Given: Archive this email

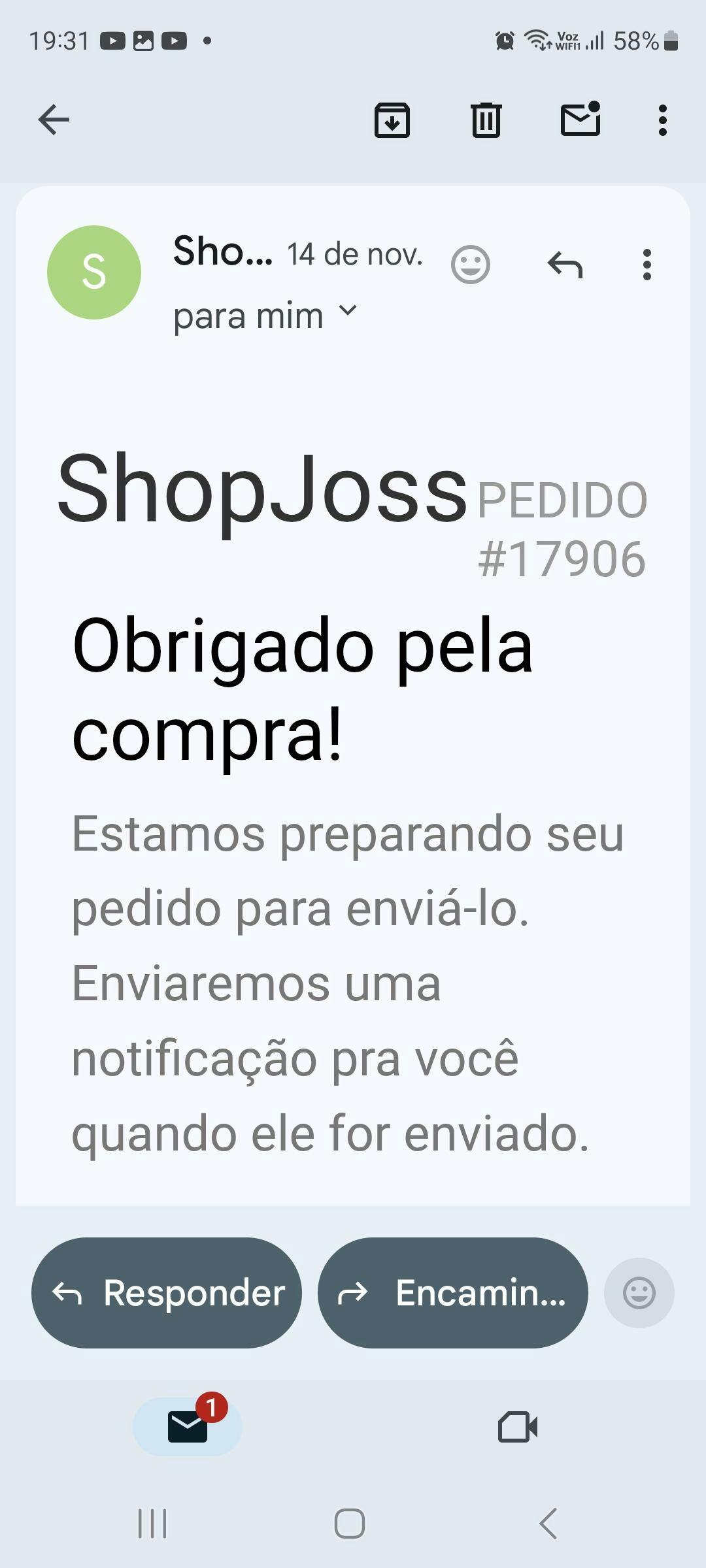Looking at the screenshot, I should coord(392,120).
